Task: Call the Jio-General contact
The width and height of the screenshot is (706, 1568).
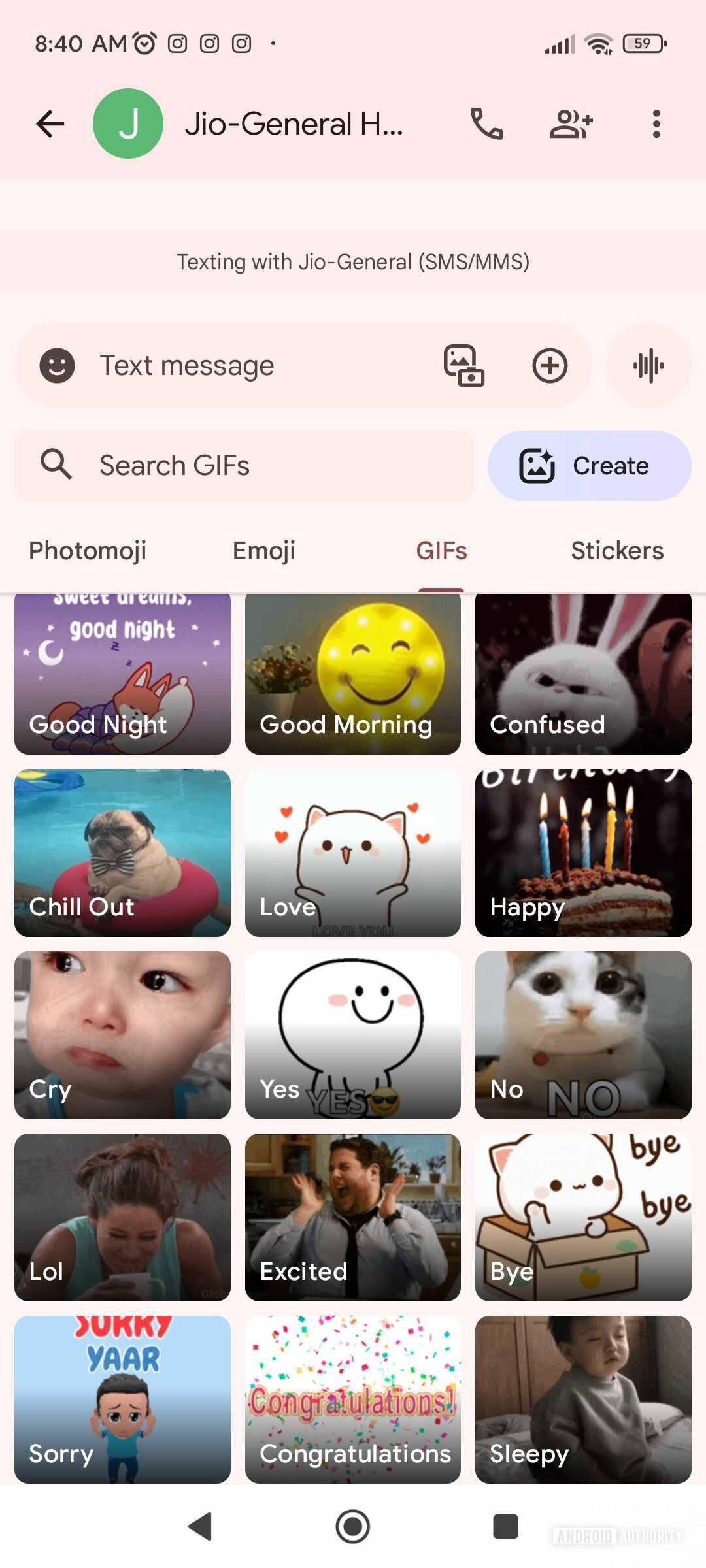Action: (487, 123)
